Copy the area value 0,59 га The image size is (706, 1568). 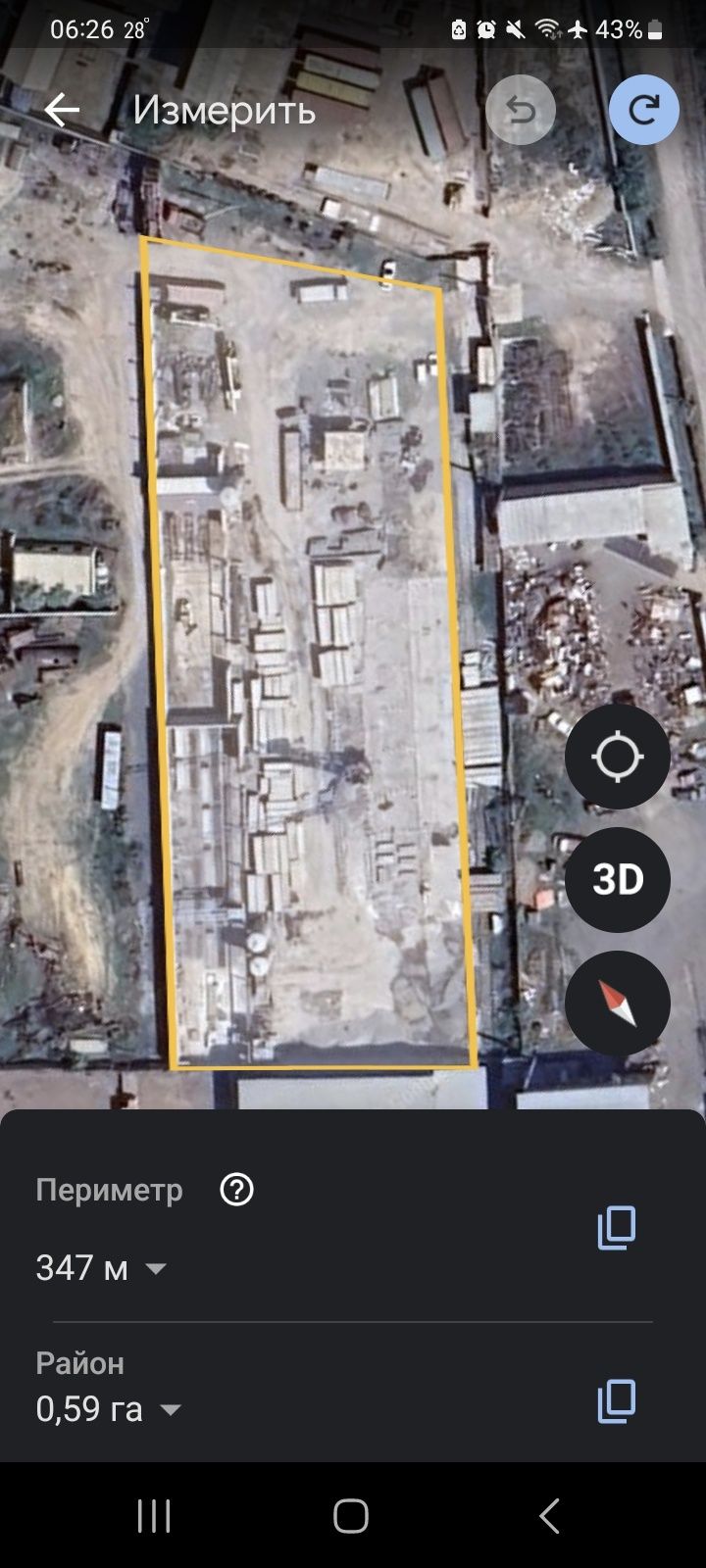[x=617, y=1401]
